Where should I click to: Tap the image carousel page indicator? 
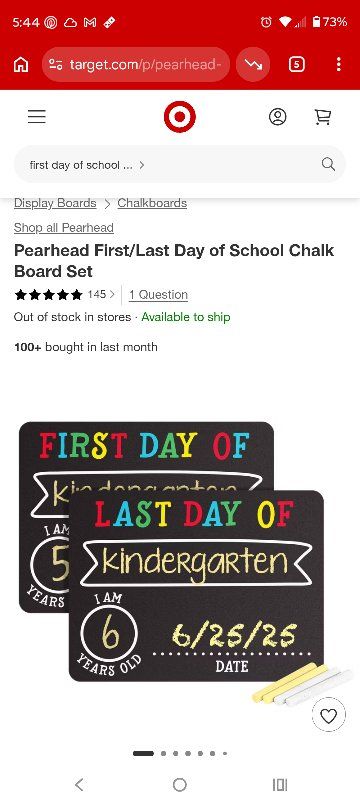(180, 754)
